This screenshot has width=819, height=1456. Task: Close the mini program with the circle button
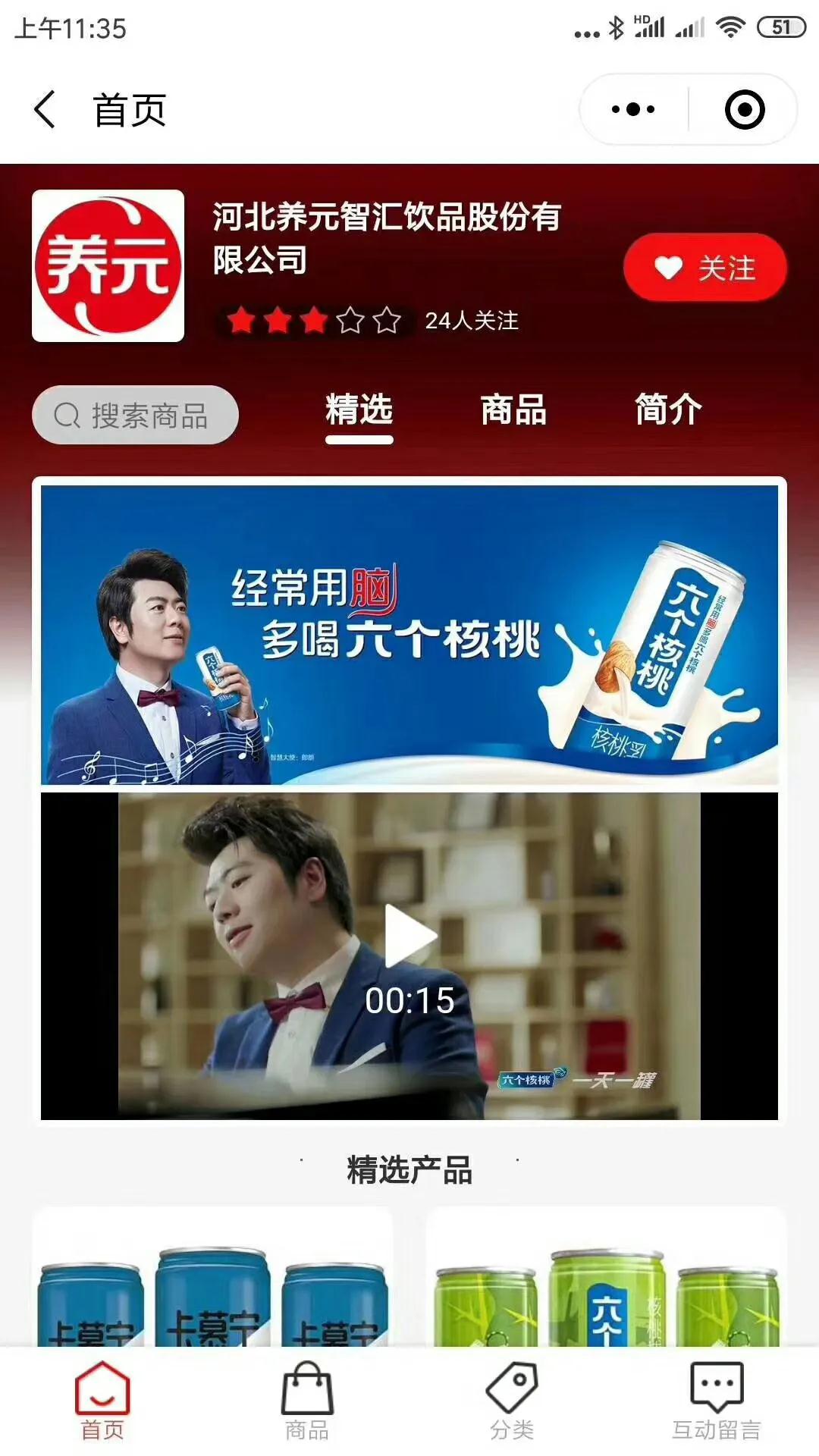tap(744, 110)
